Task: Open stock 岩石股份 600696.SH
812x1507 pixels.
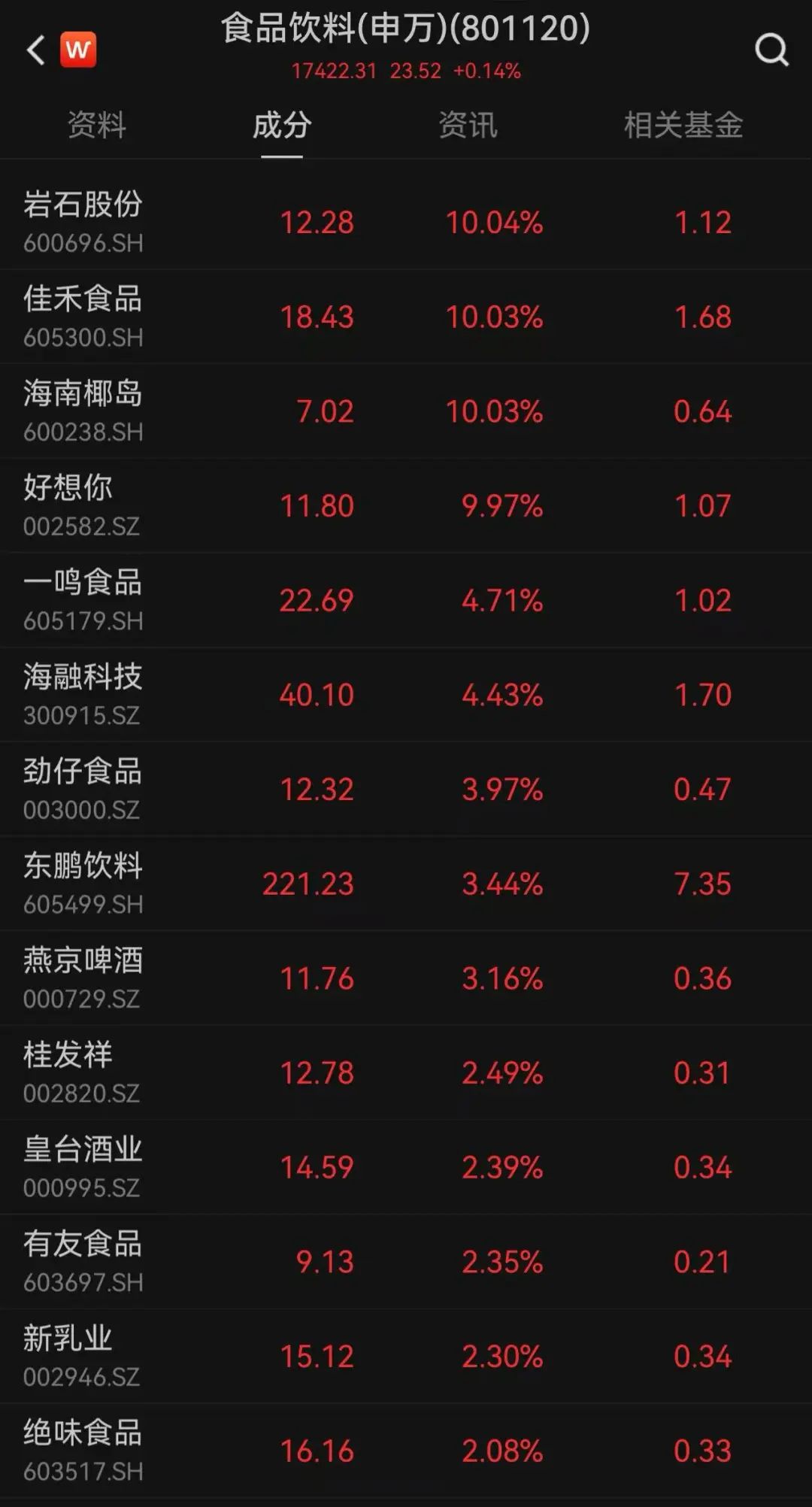Action: 83,222
